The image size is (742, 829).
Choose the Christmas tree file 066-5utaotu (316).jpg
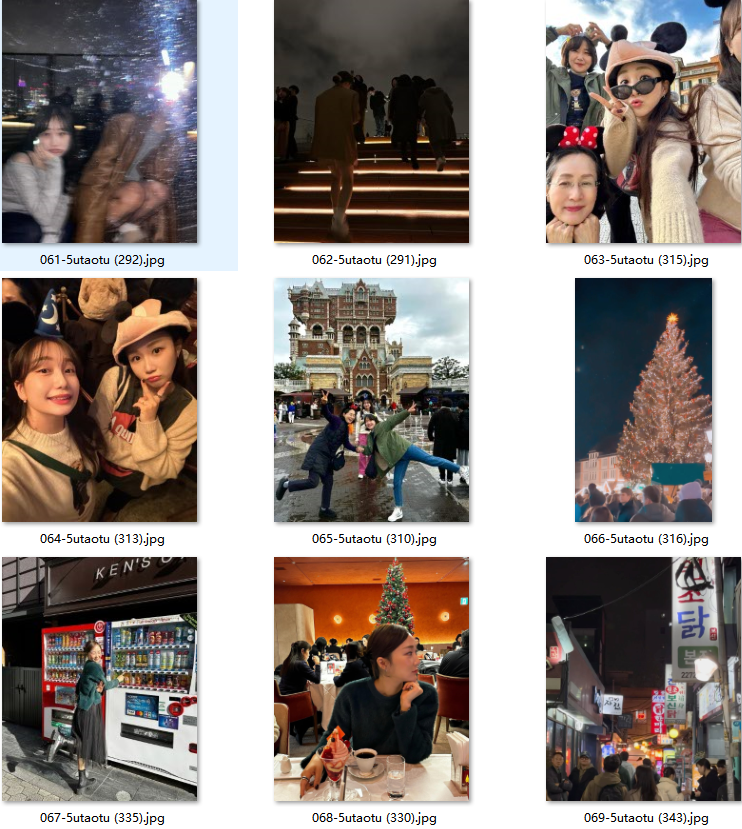[x=643, y=400]
